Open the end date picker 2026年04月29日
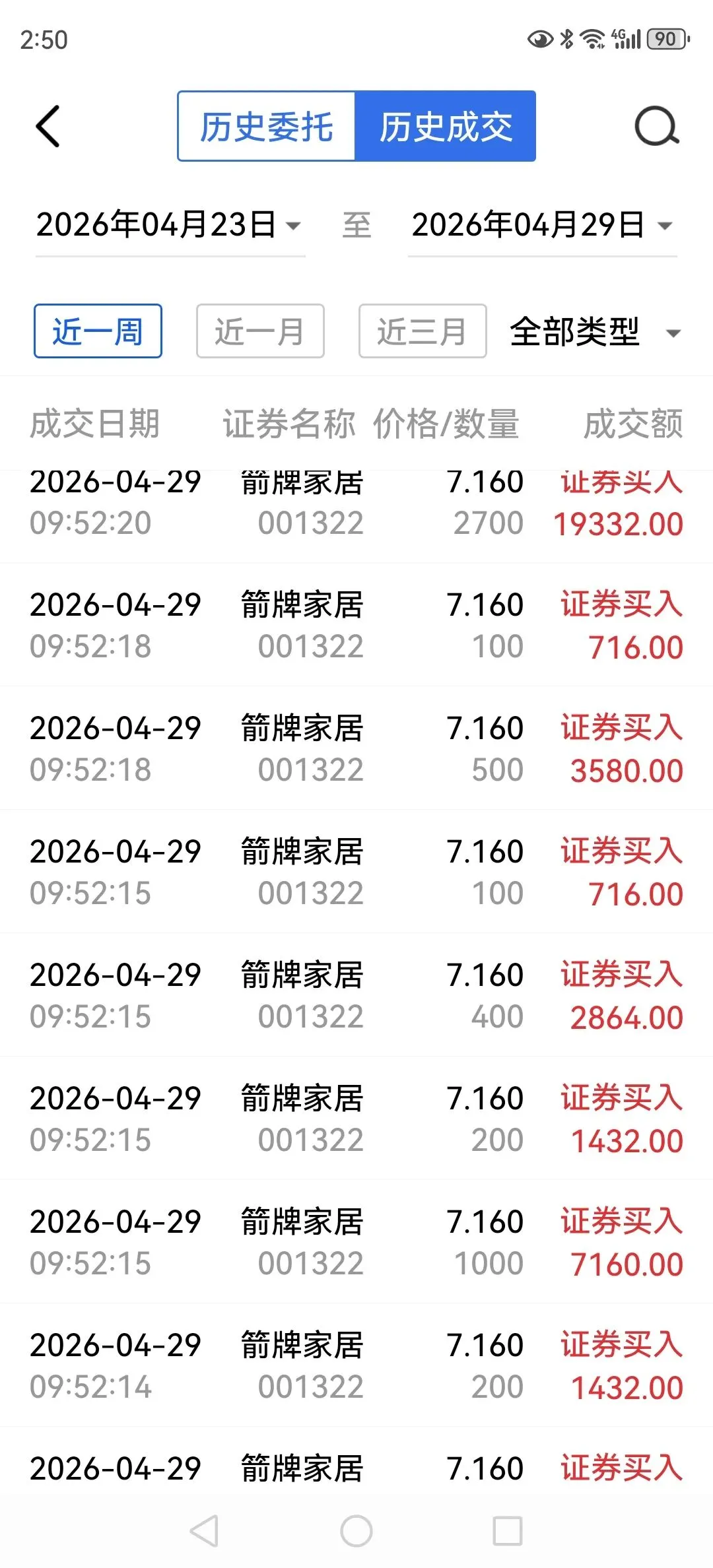The image size is (713, 1568). point(541,225)
